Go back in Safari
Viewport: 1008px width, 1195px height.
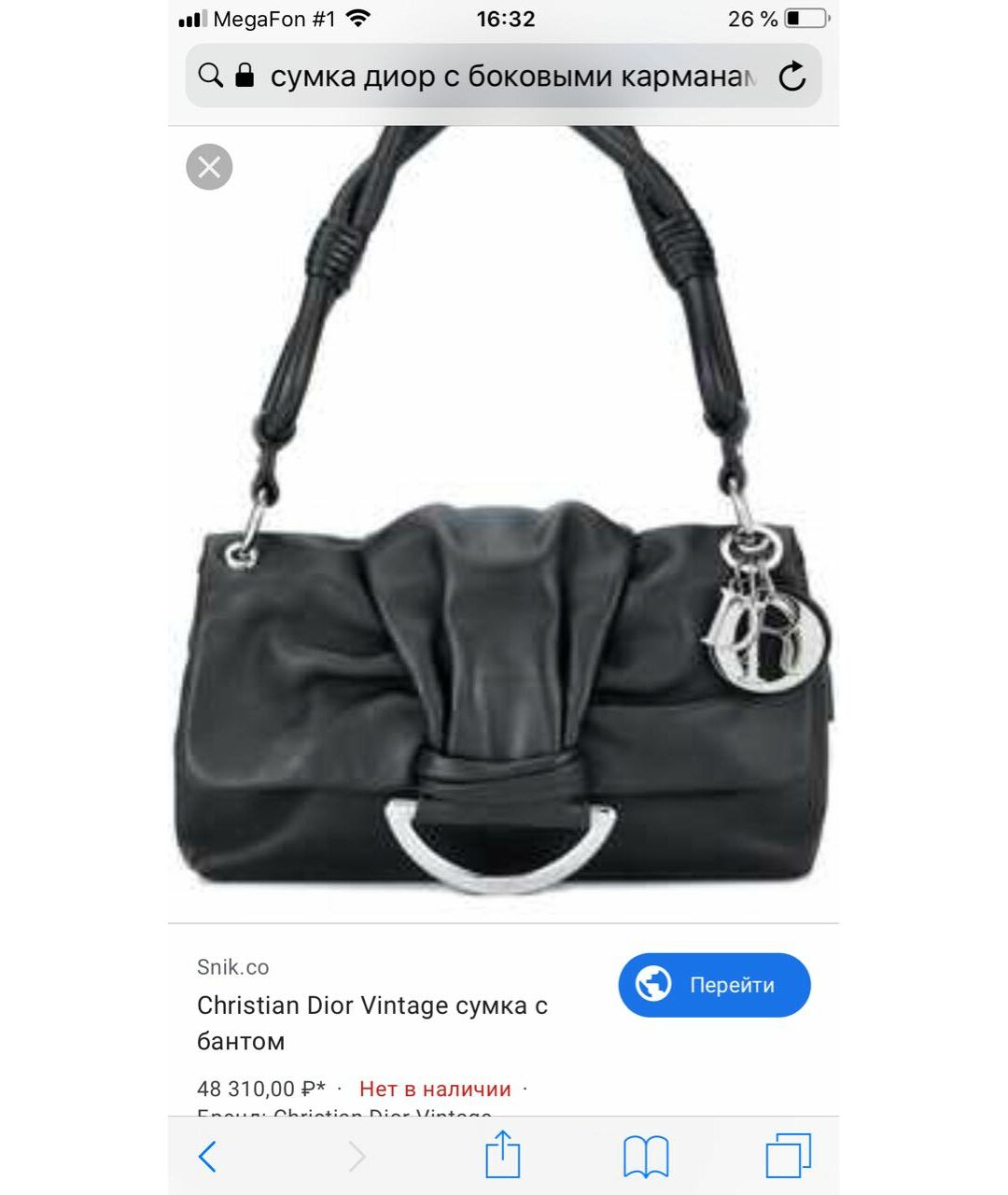208,1157
